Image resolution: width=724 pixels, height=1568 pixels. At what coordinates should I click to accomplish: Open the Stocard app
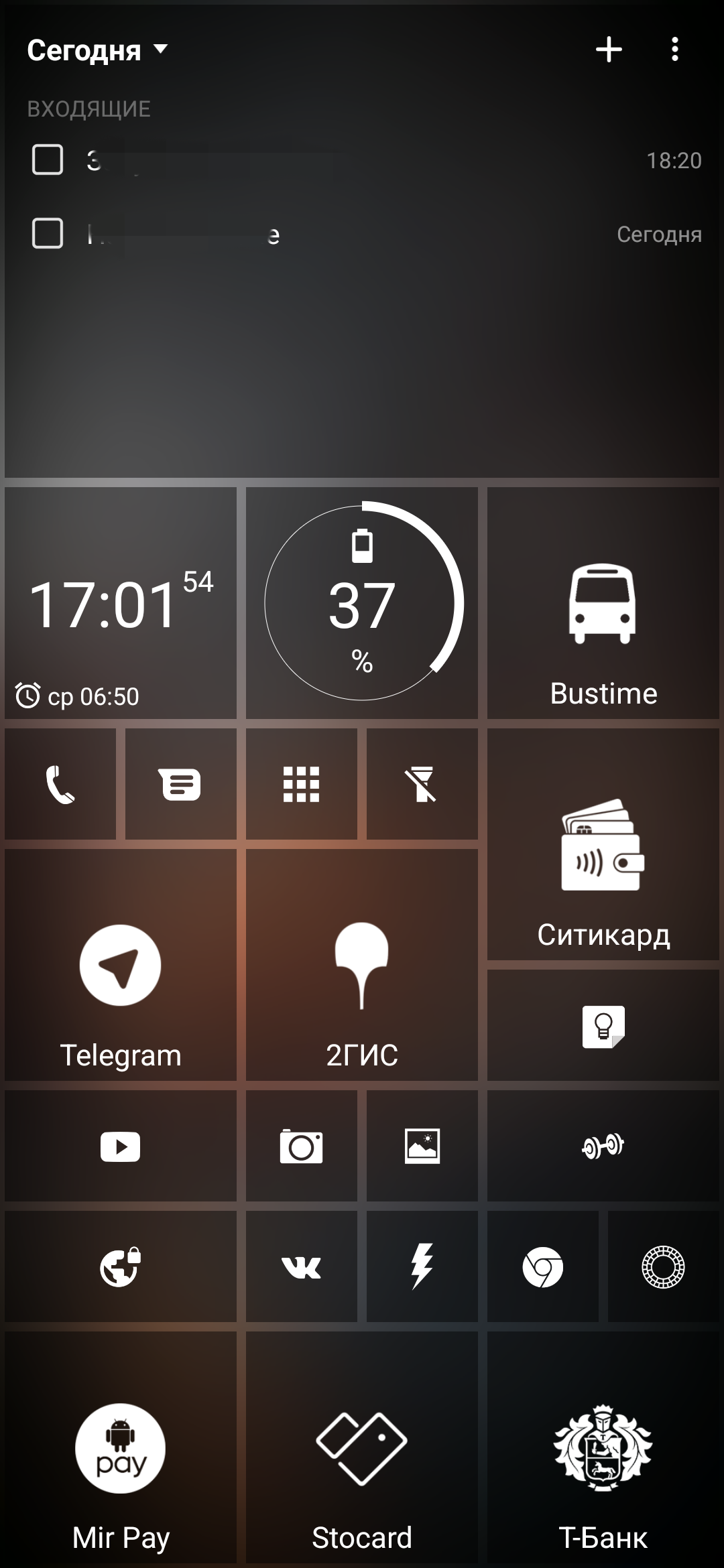[x=362, y=1447]
